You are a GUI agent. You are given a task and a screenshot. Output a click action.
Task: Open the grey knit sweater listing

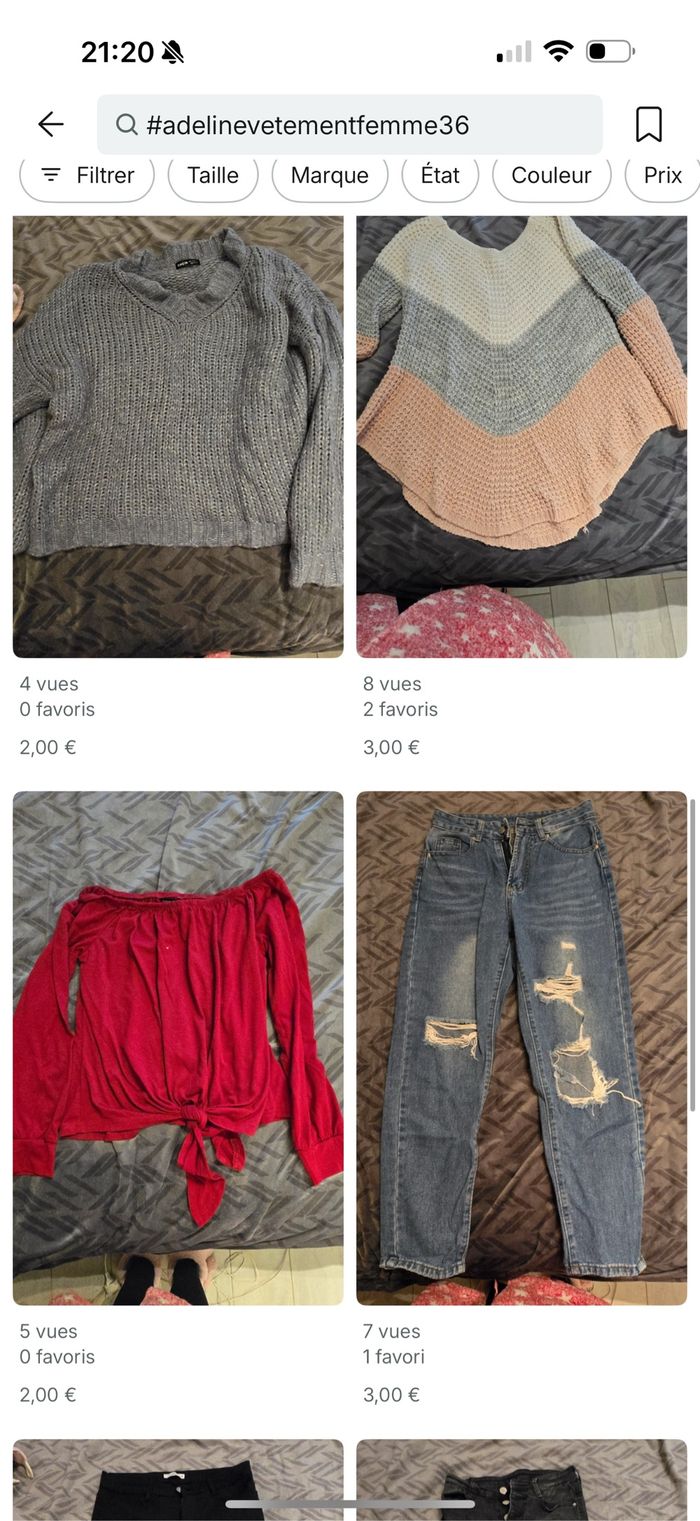[178, 436]
